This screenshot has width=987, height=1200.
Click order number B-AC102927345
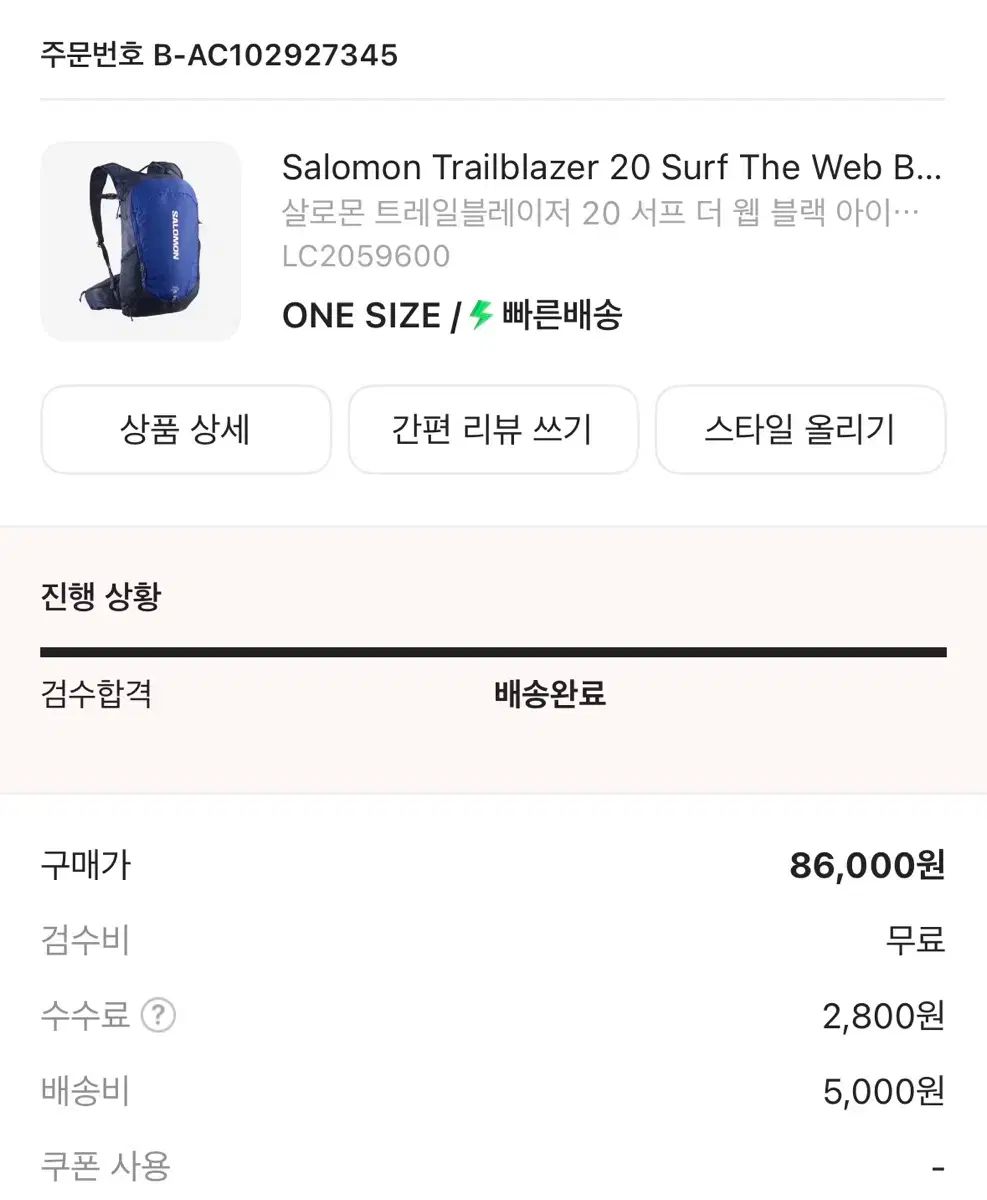pos(218,56)
